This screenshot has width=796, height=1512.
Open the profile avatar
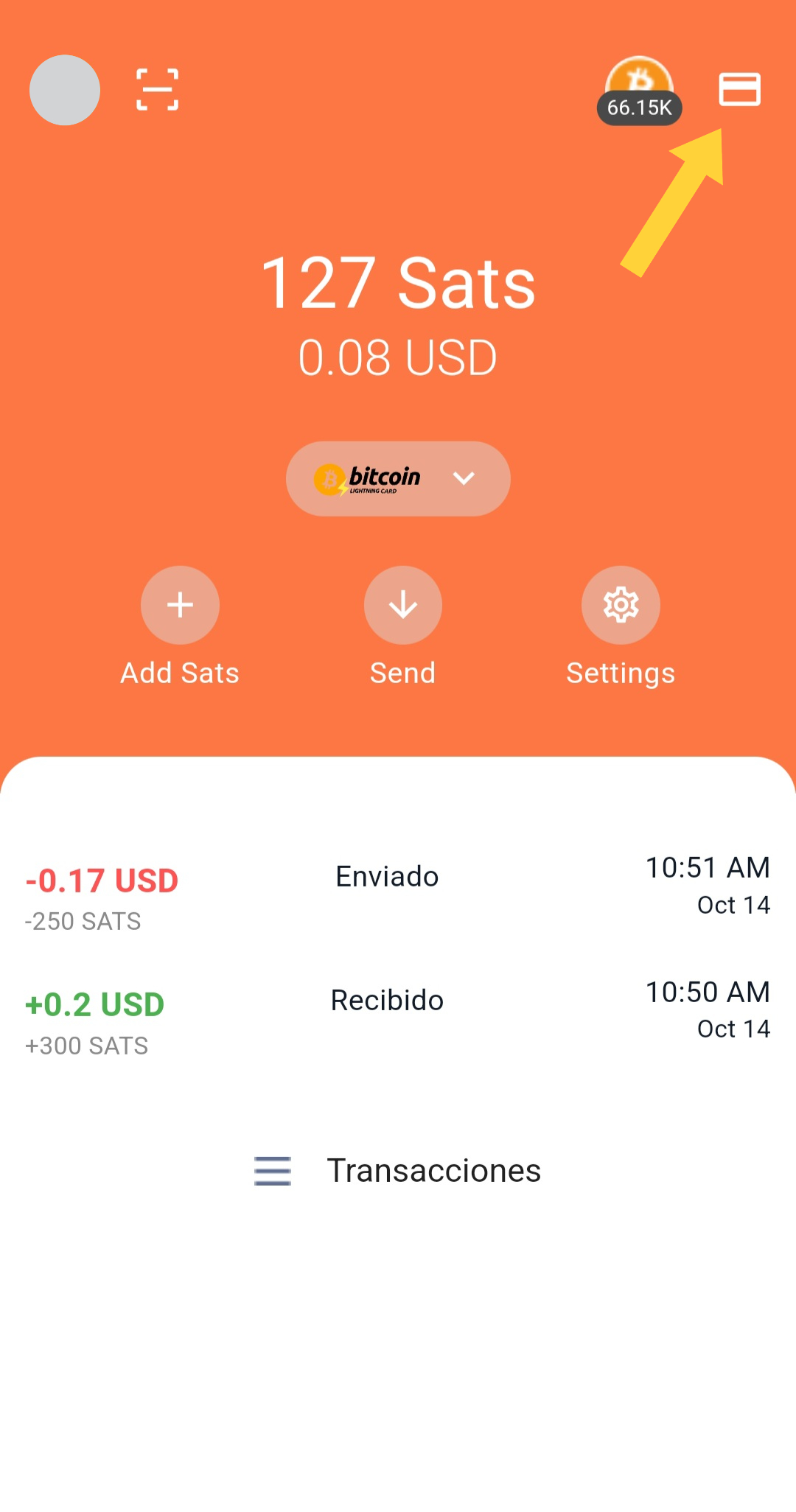65,90
